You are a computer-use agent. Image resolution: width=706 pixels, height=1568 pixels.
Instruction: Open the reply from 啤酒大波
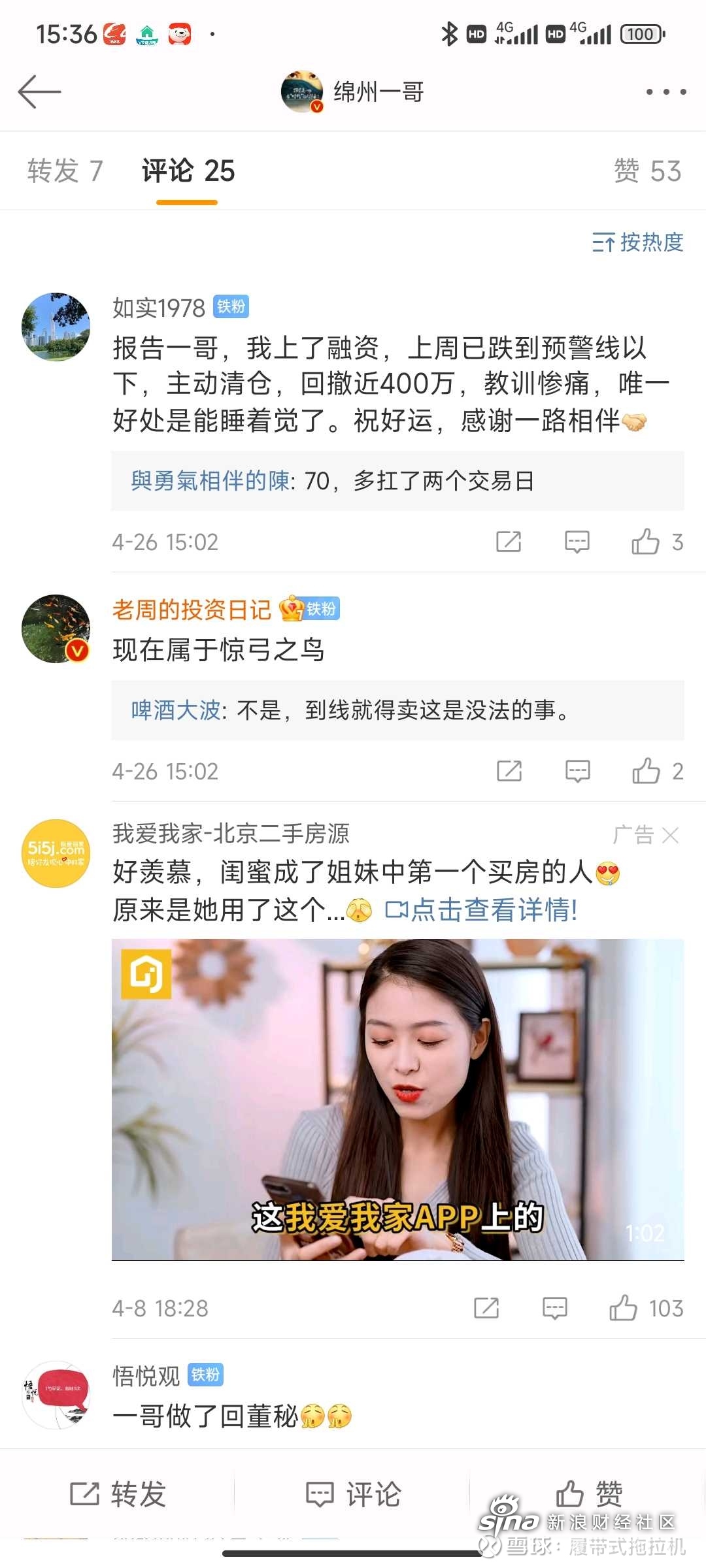pyautogui.click(x=397, y=710)
